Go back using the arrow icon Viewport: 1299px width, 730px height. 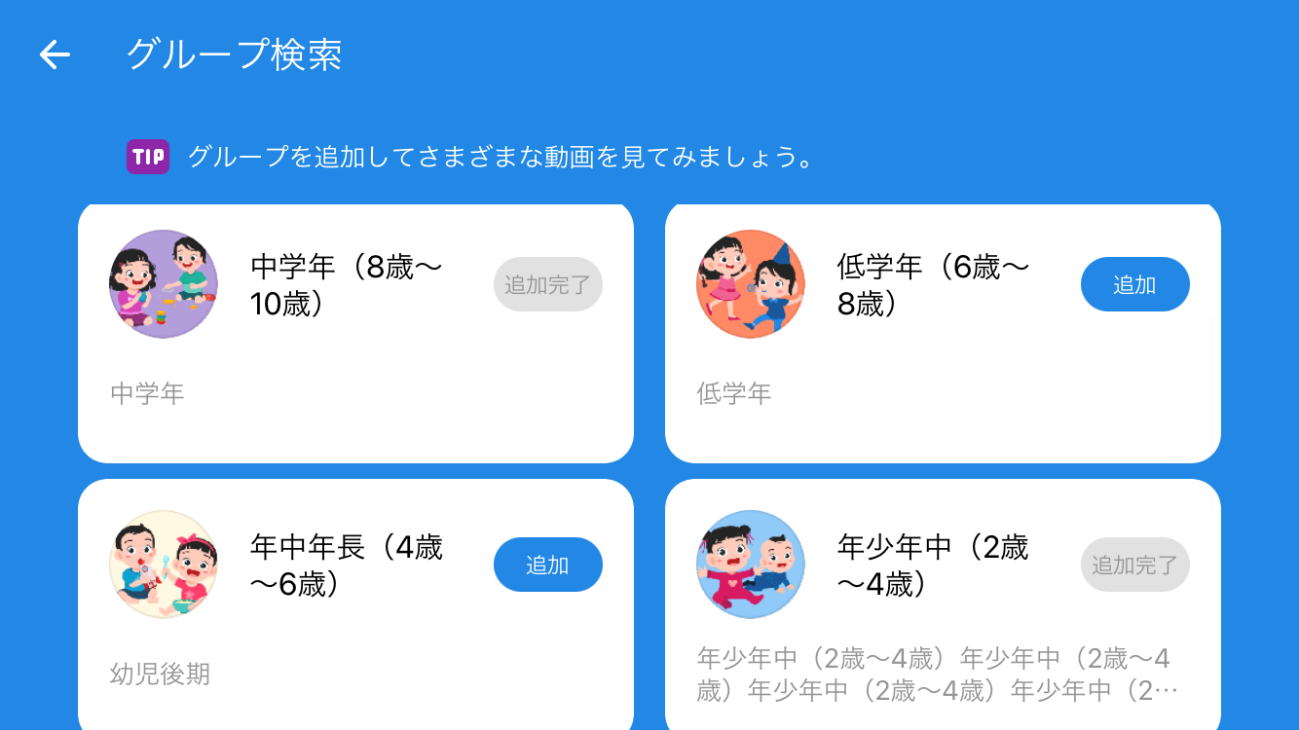(55, 55)
